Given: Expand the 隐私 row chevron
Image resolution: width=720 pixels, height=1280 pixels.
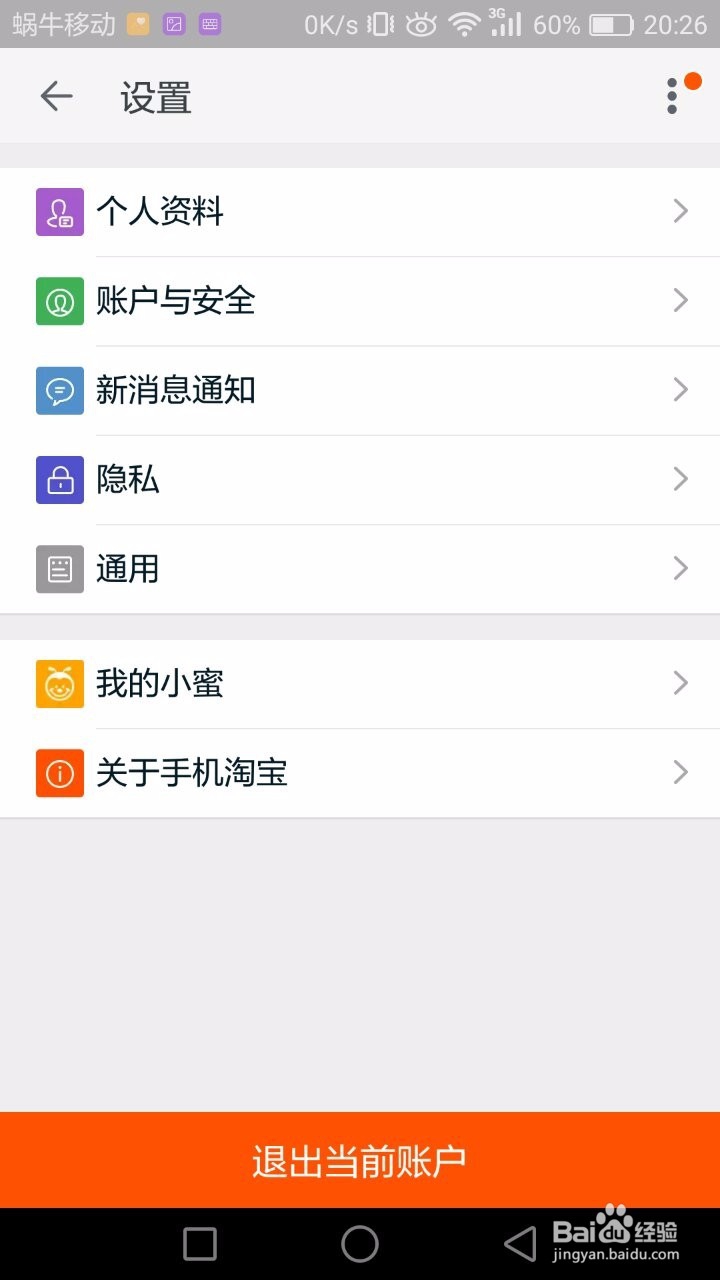Looking at the screenshot, I should click(681, 480).
